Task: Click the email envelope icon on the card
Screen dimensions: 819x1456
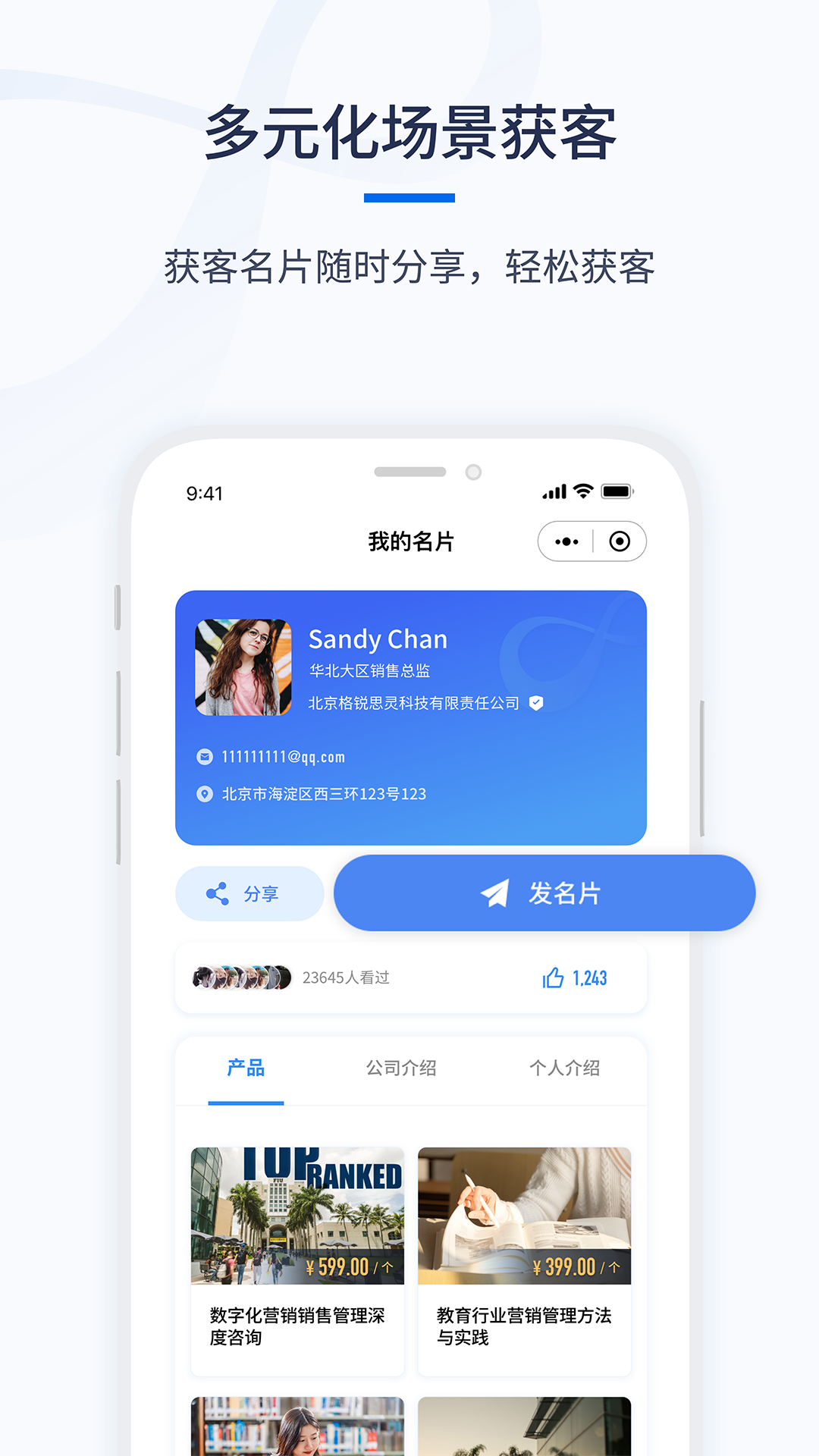Action: (x=203, y=756)
